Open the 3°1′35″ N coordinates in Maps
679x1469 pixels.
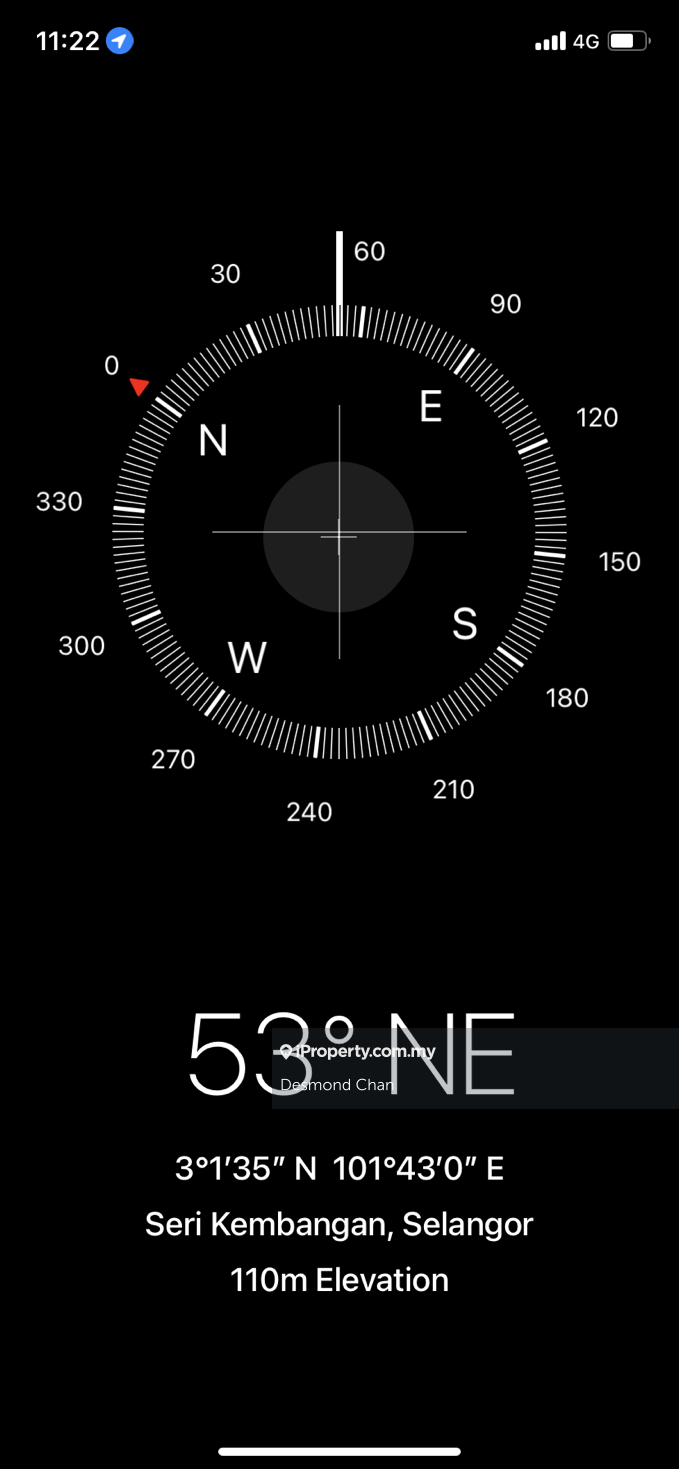[339, 1168]
